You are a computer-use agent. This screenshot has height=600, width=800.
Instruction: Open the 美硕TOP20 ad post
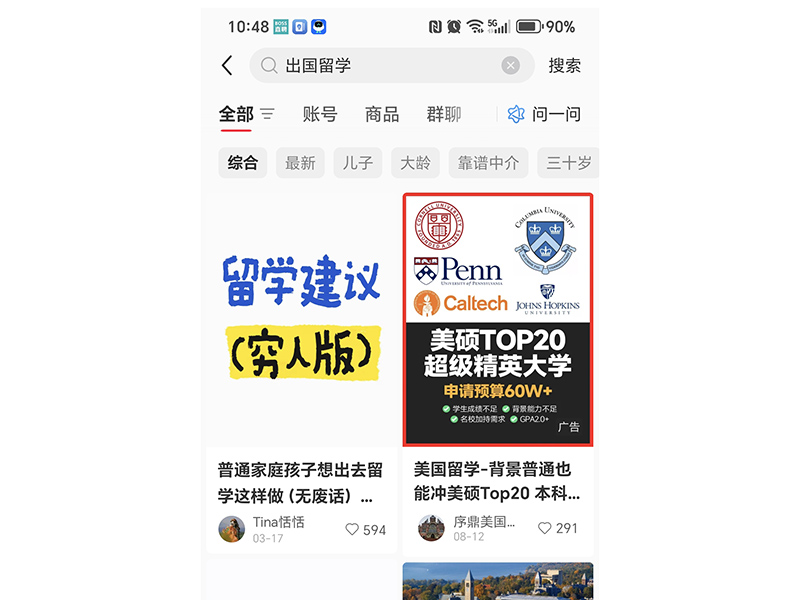tap(497, 319)
